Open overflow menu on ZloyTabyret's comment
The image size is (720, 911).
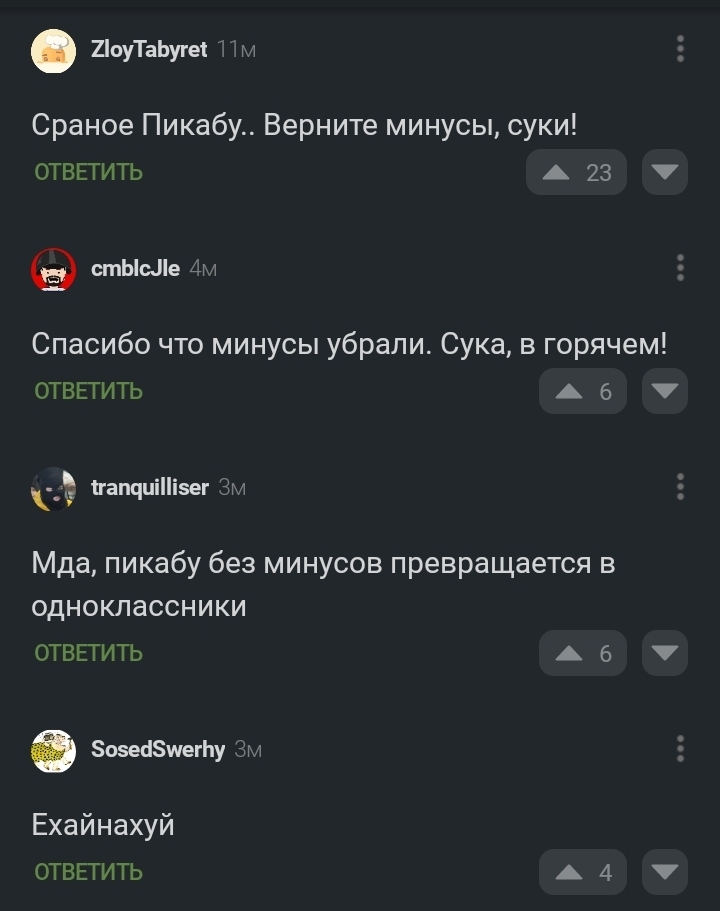pos(680,48)
